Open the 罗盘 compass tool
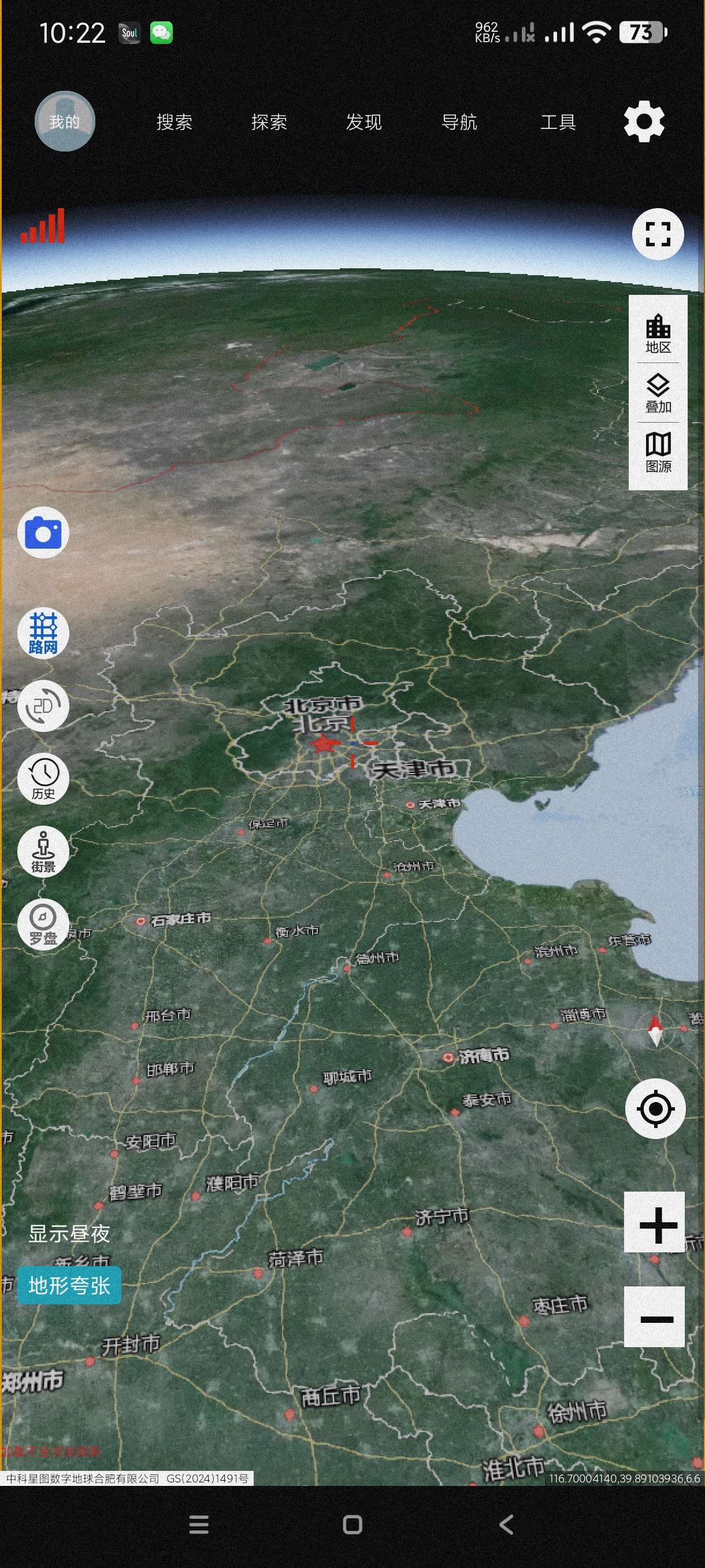The height and width of the screenshot is (1568, 705). 43,924
